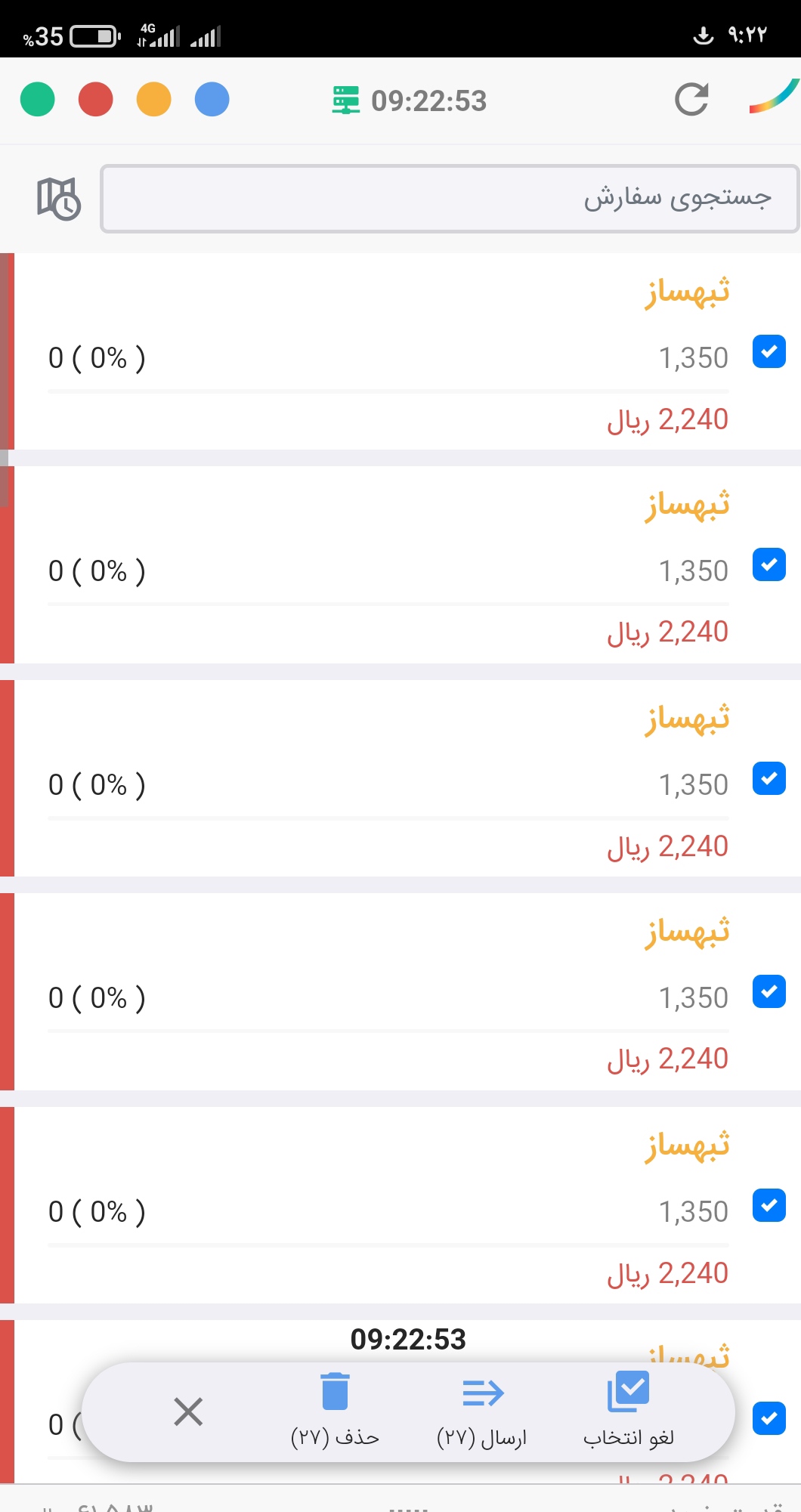Tap the green circle button
Screen dimensions: 801x1512
[38, 100]
